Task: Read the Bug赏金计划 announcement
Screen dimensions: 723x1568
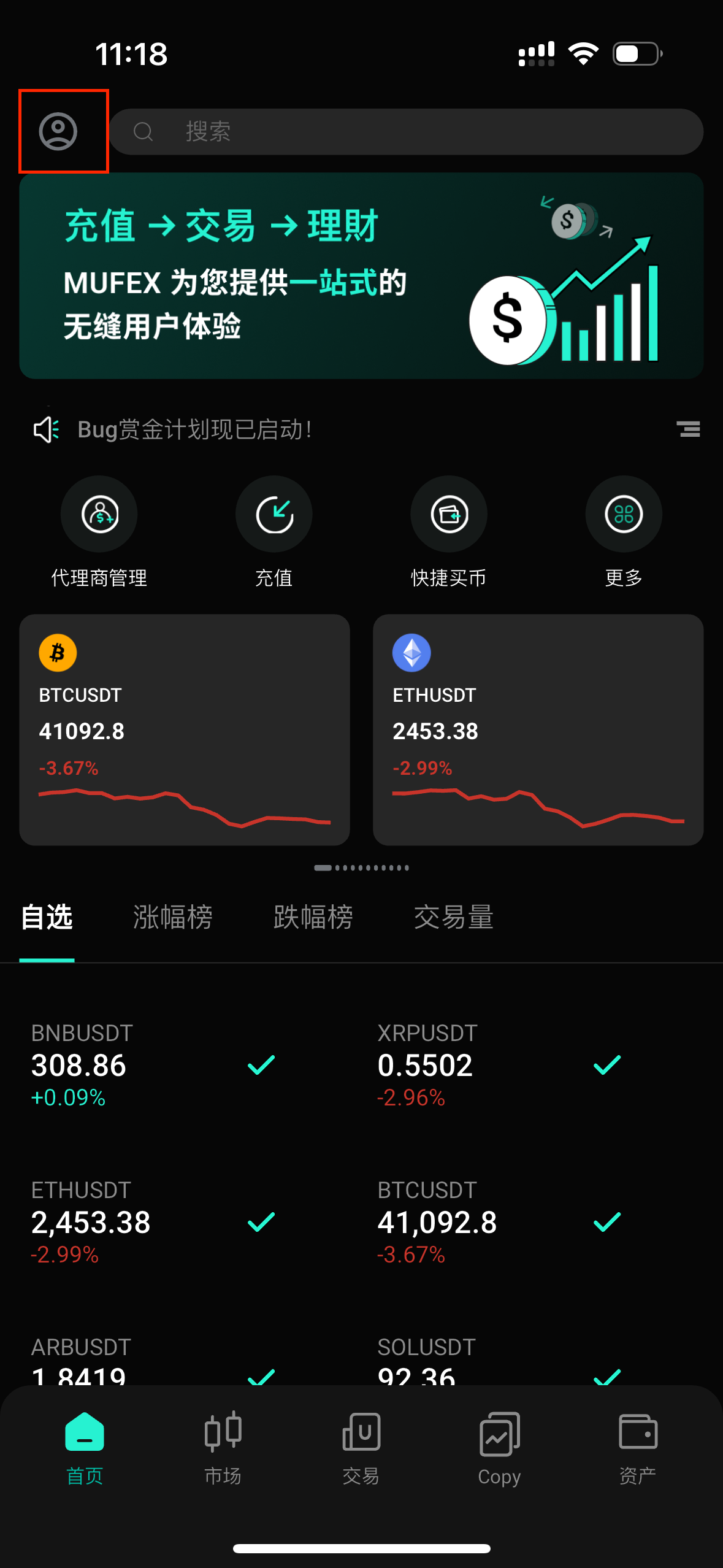Action: click(195, 429)
